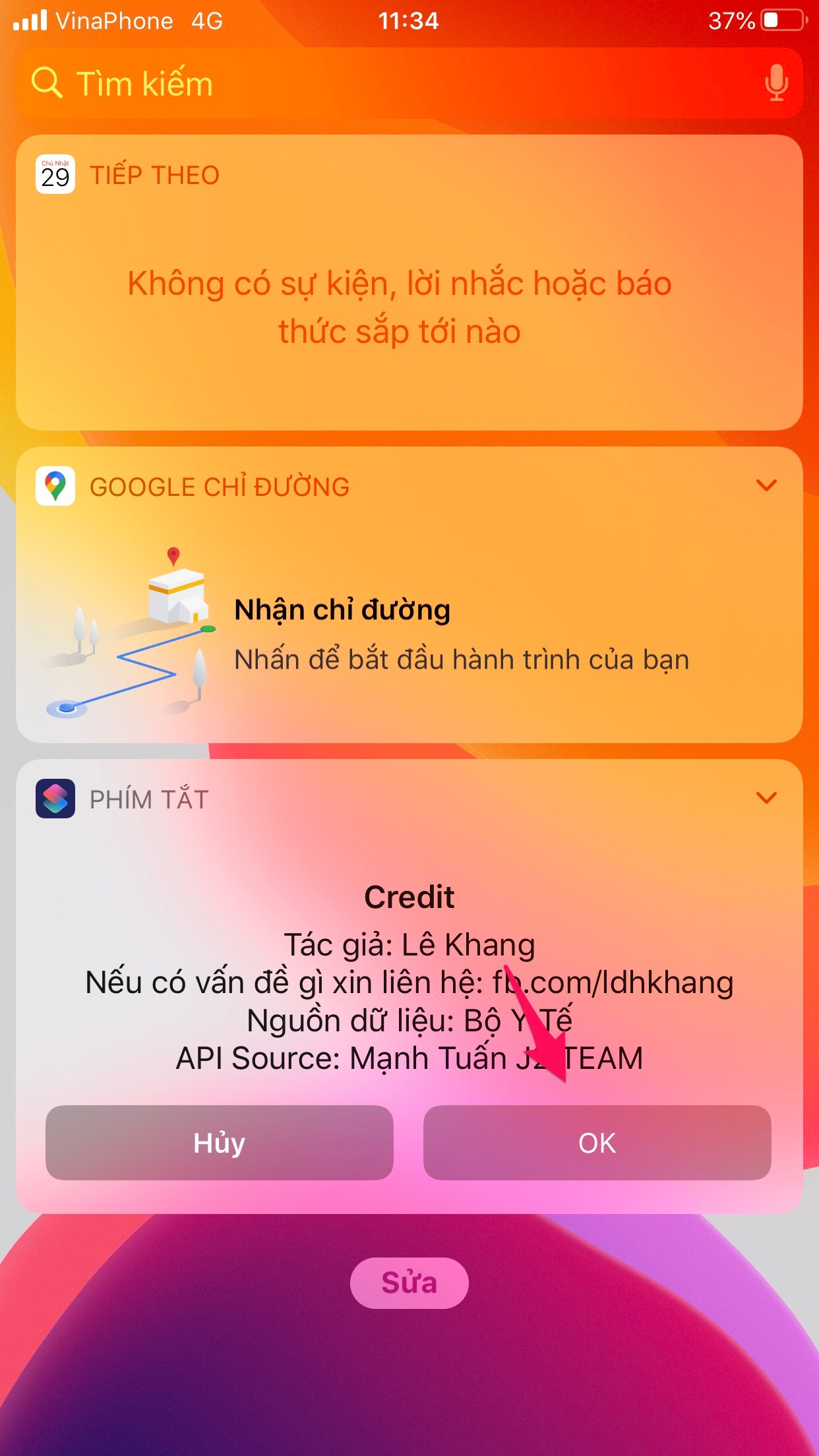819x1456 pixels.
Task: Activate the microphone for voice search
Action: pos(776,84)
